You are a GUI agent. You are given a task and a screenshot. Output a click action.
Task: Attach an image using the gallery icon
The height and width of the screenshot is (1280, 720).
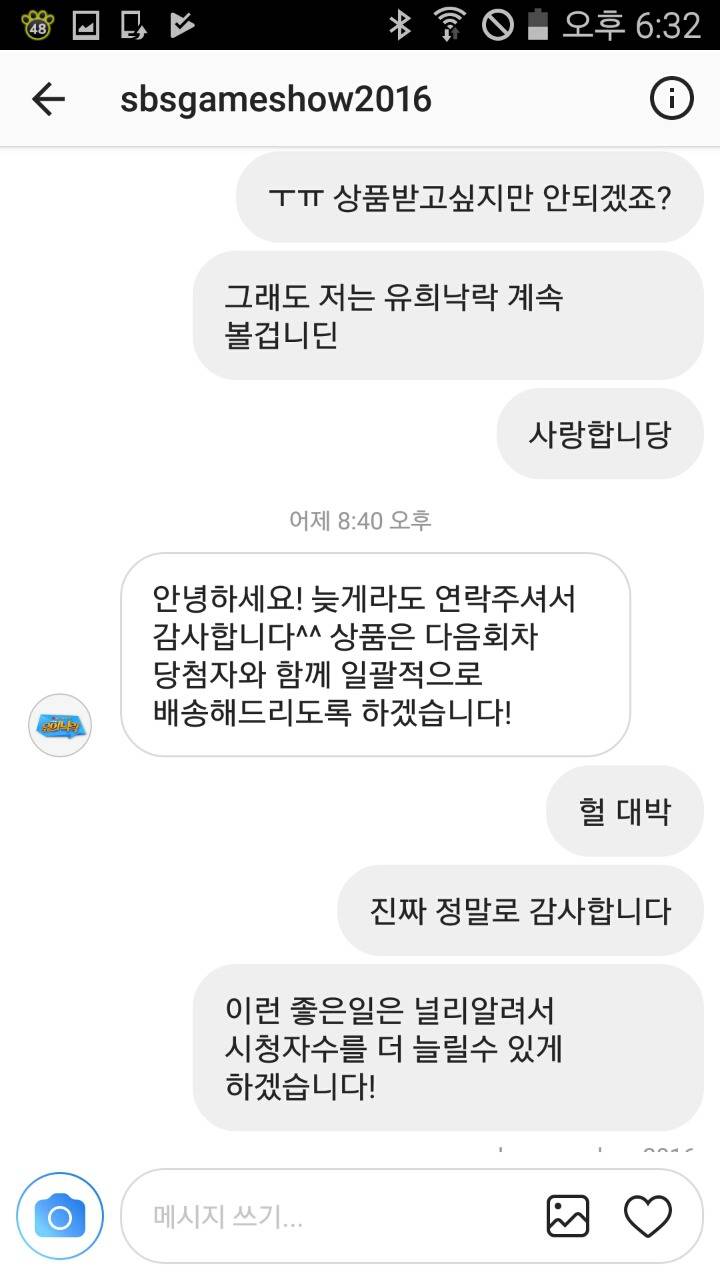click(x=568, y=1215)
